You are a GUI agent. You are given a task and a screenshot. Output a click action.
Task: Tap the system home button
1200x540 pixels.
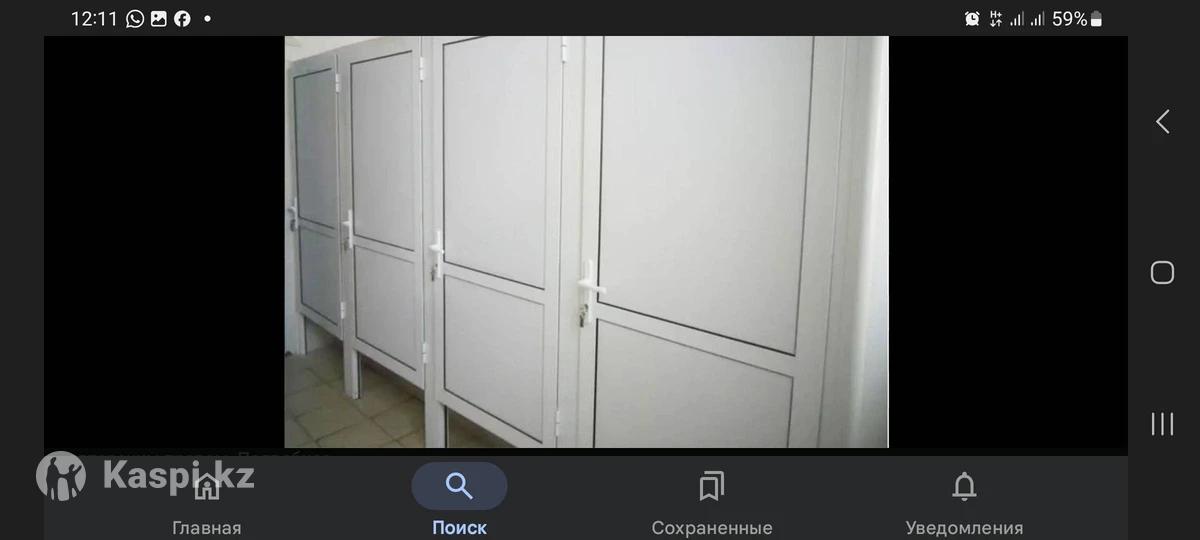1162,272
